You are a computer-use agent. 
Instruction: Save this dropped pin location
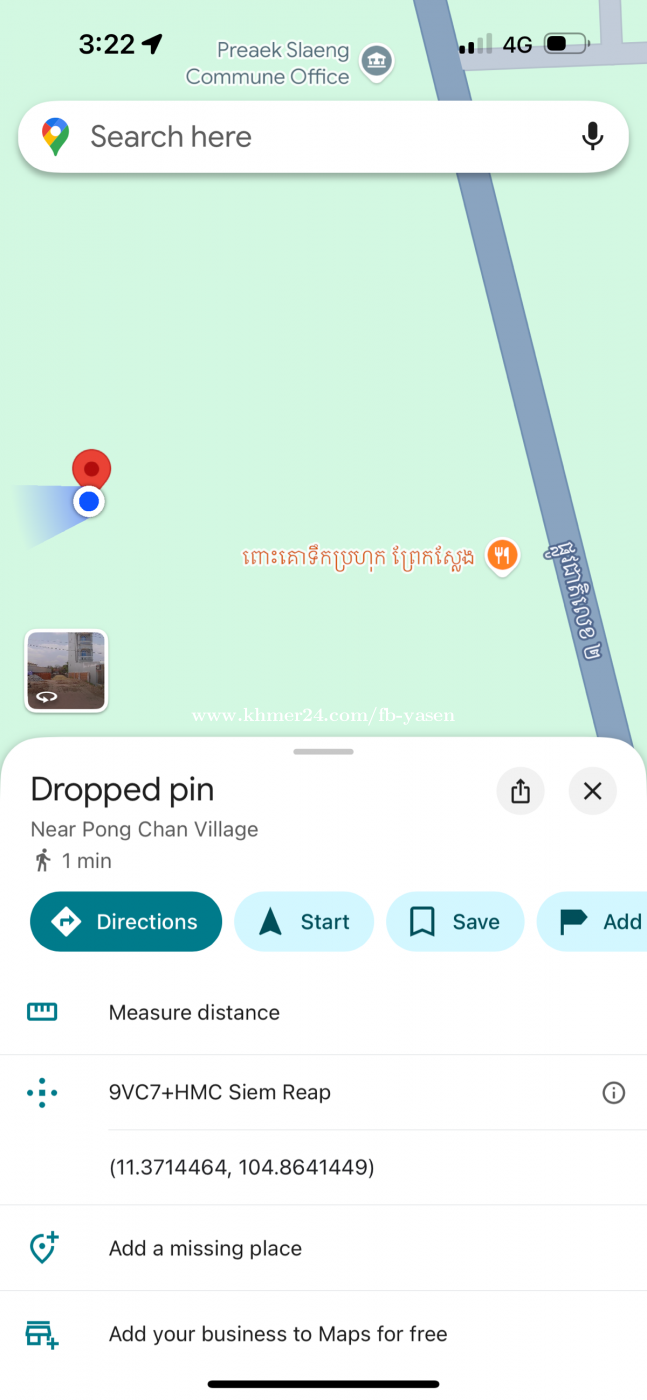tap(455, 922)
